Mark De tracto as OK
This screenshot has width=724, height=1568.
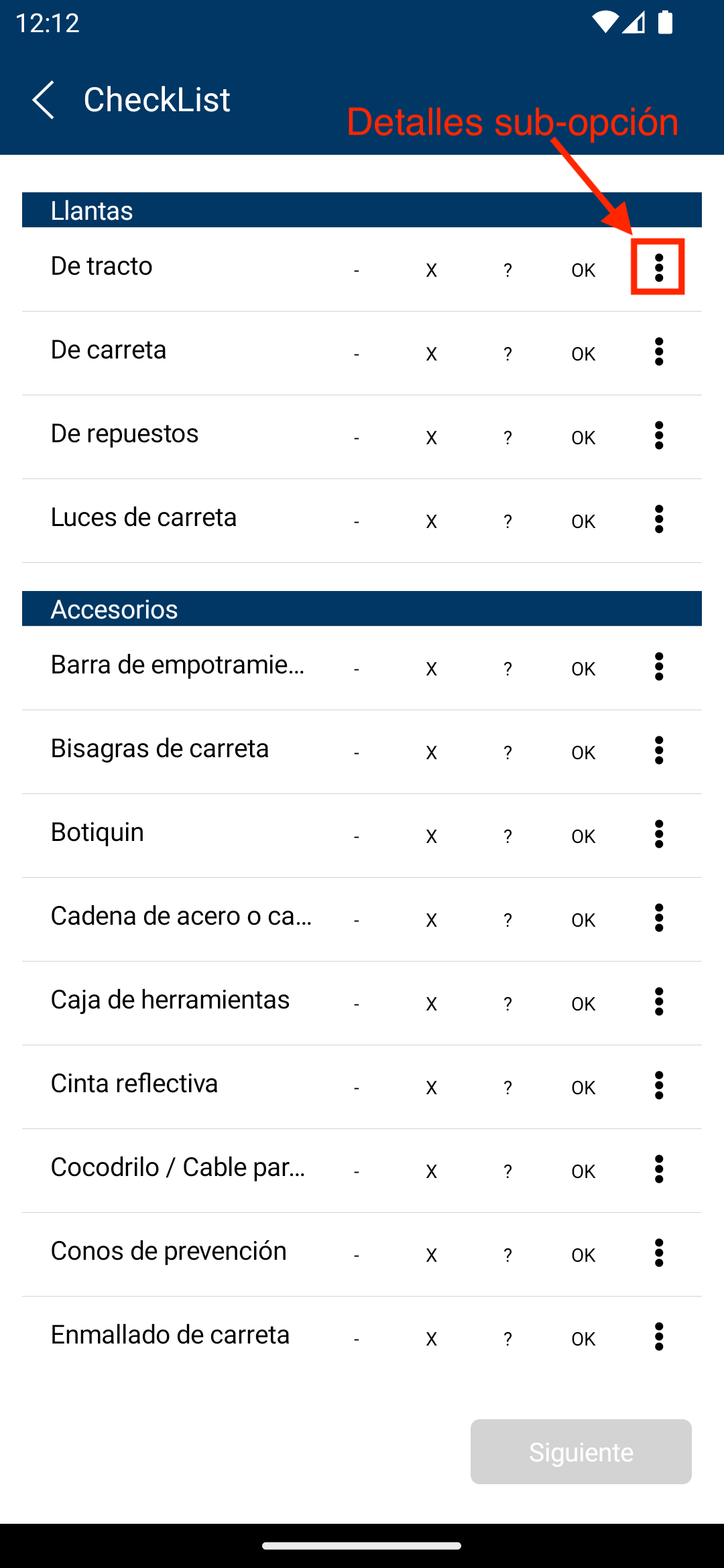583,270
